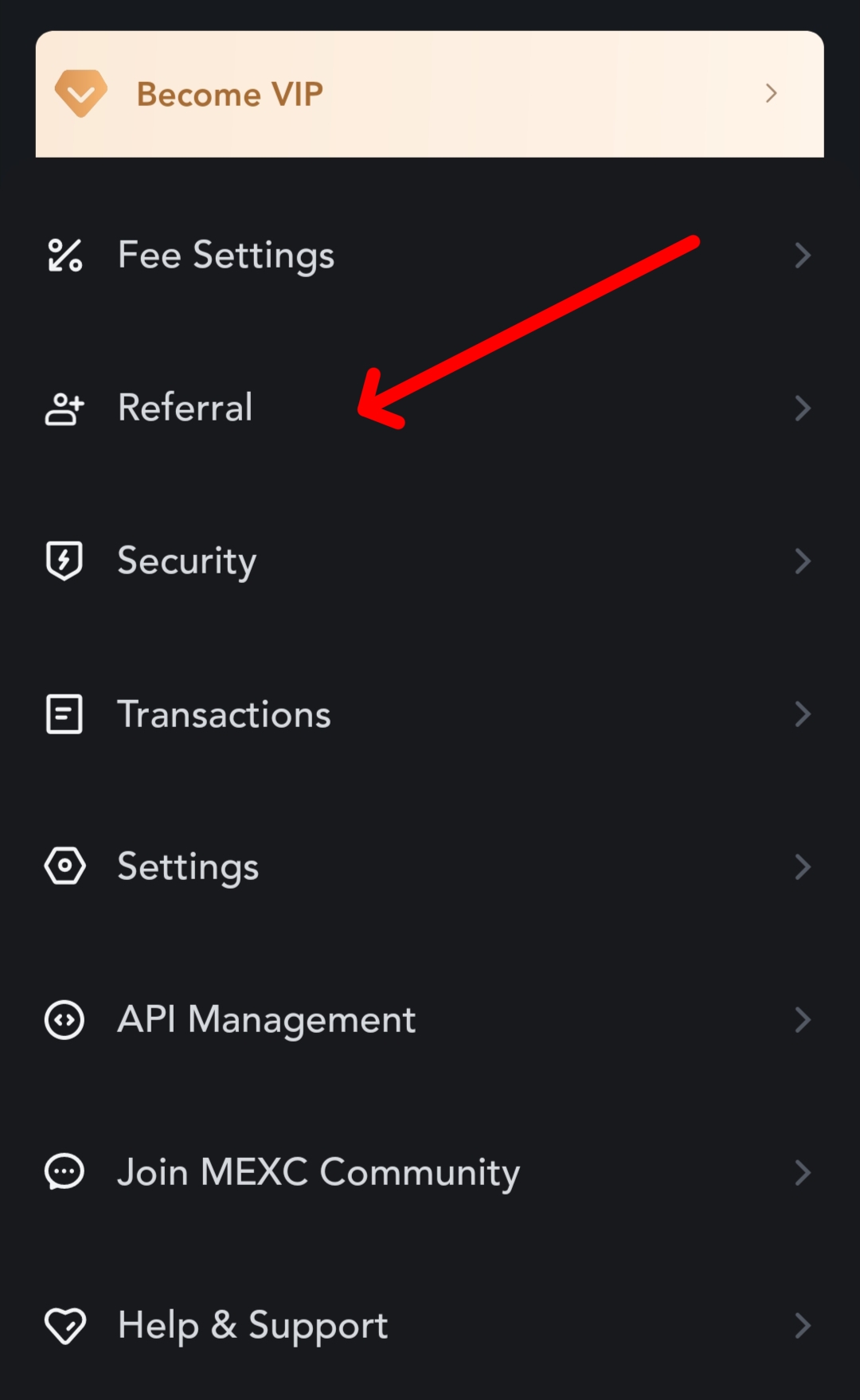Select Join MEXC Community
This screenshot has width=860, height=1400.
(319, 1172)
